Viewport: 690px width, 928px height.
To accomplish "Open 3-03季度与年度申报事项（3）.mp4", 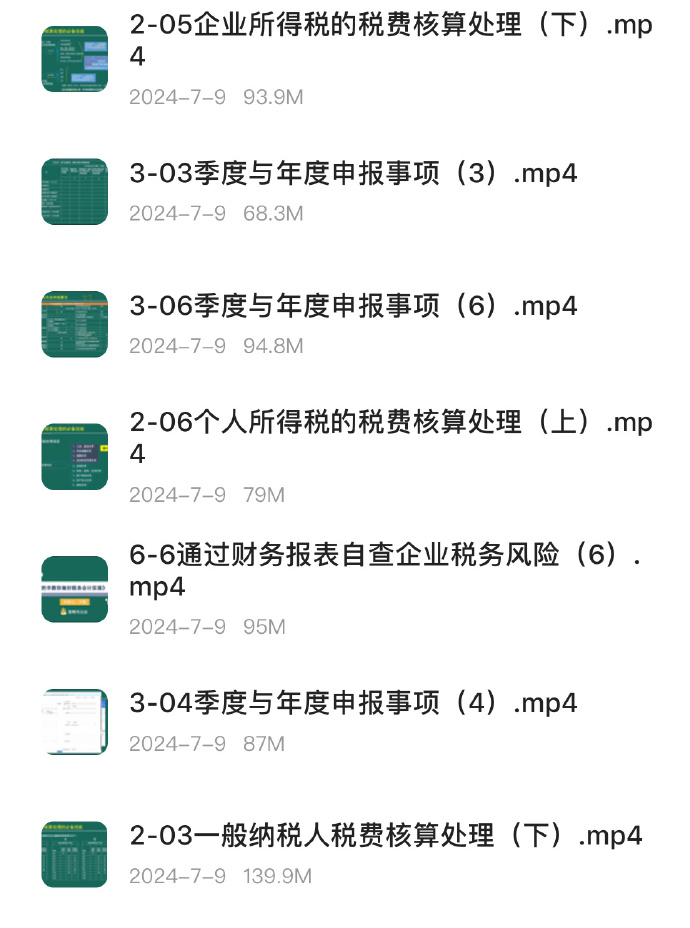I will 353,174.
